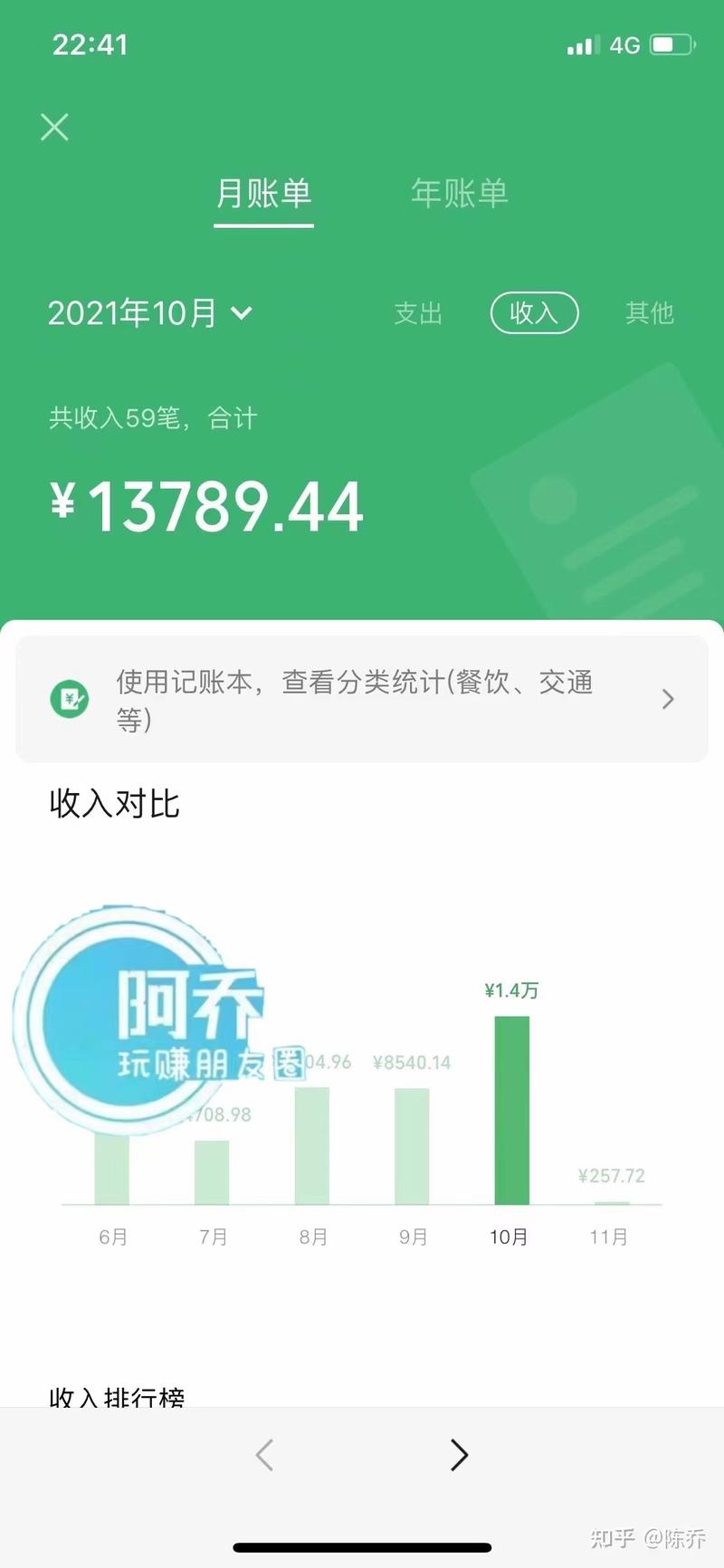
Task: Expand the month picker via its down arrow
Action: [241, 315]
